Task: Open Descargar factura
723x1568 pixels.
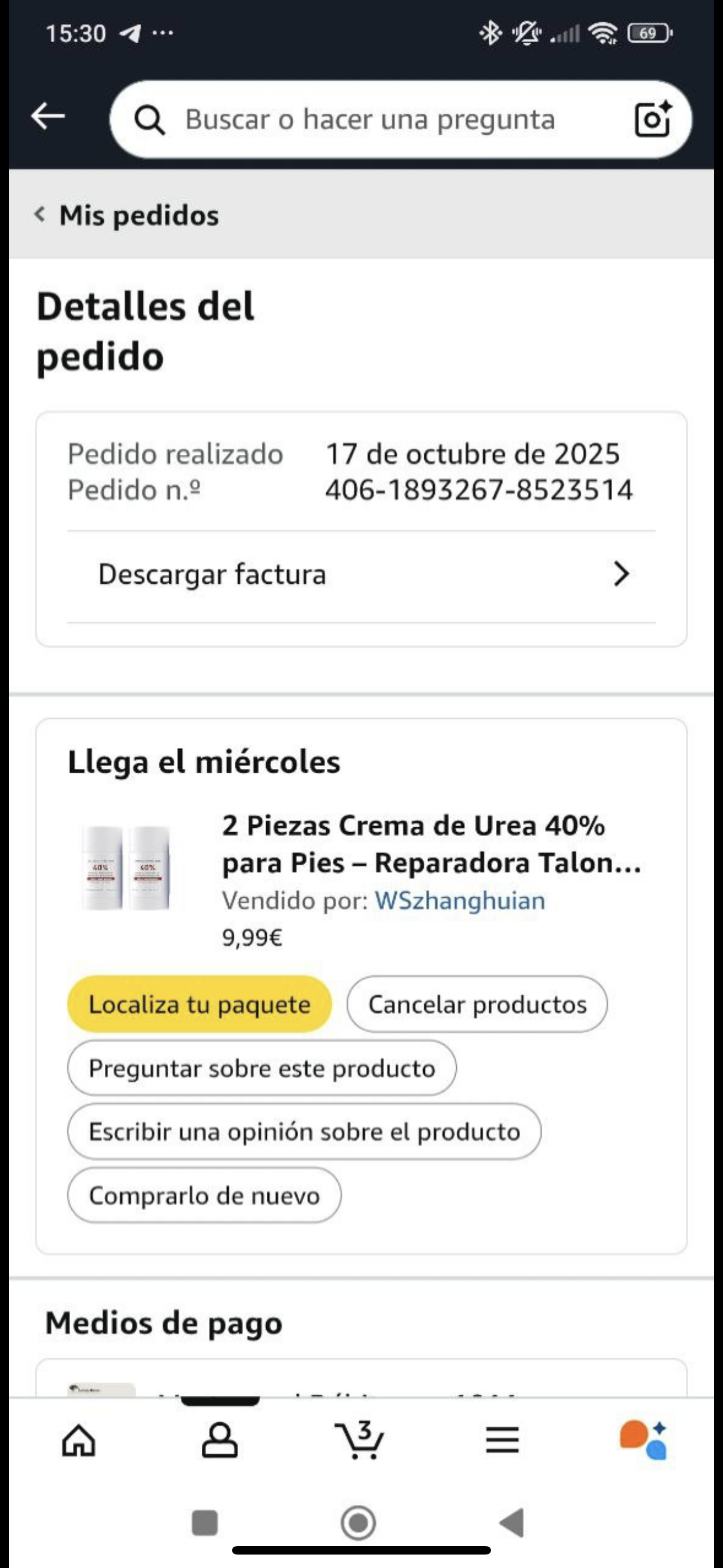Action: [x=361, y=575]
